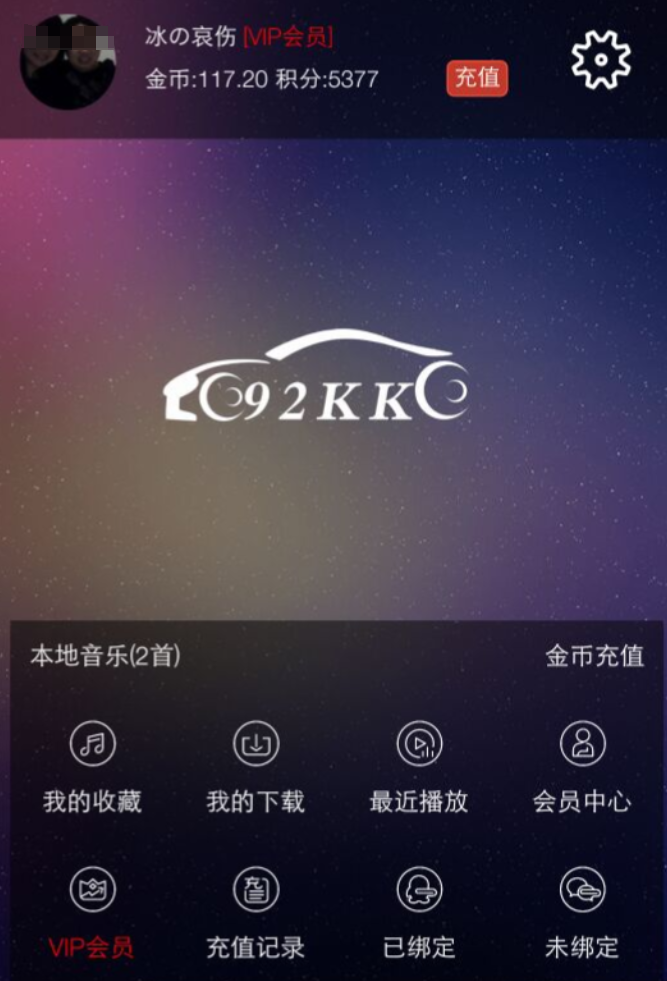Go to 金币充值 coin recharge
This screenshot has width=667, height=981.
[594, 657]
